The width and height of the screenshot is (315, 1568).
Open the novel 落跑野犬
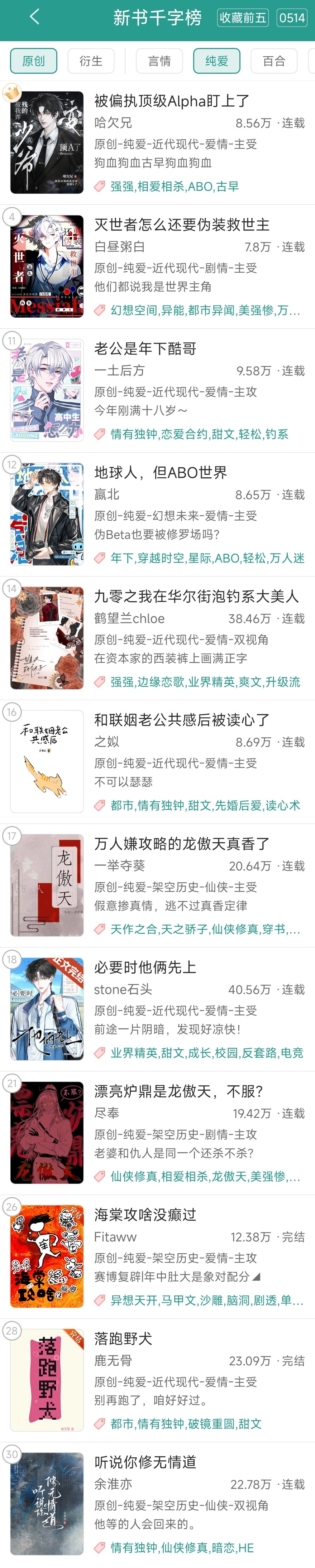tap(123, 1338)
